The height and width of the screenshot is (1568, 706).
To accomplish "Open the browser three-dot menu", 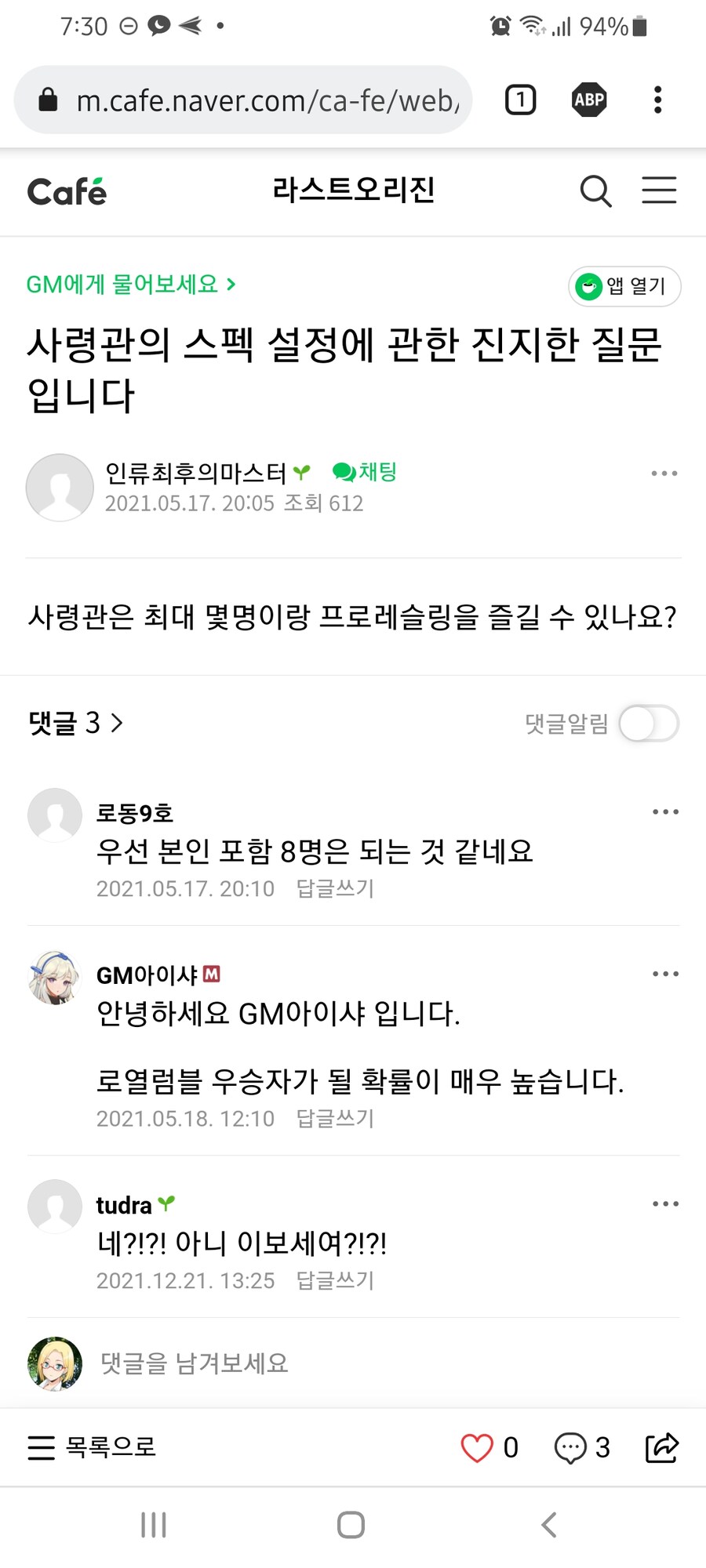I will pyautogui.click(x=657, y=100).
